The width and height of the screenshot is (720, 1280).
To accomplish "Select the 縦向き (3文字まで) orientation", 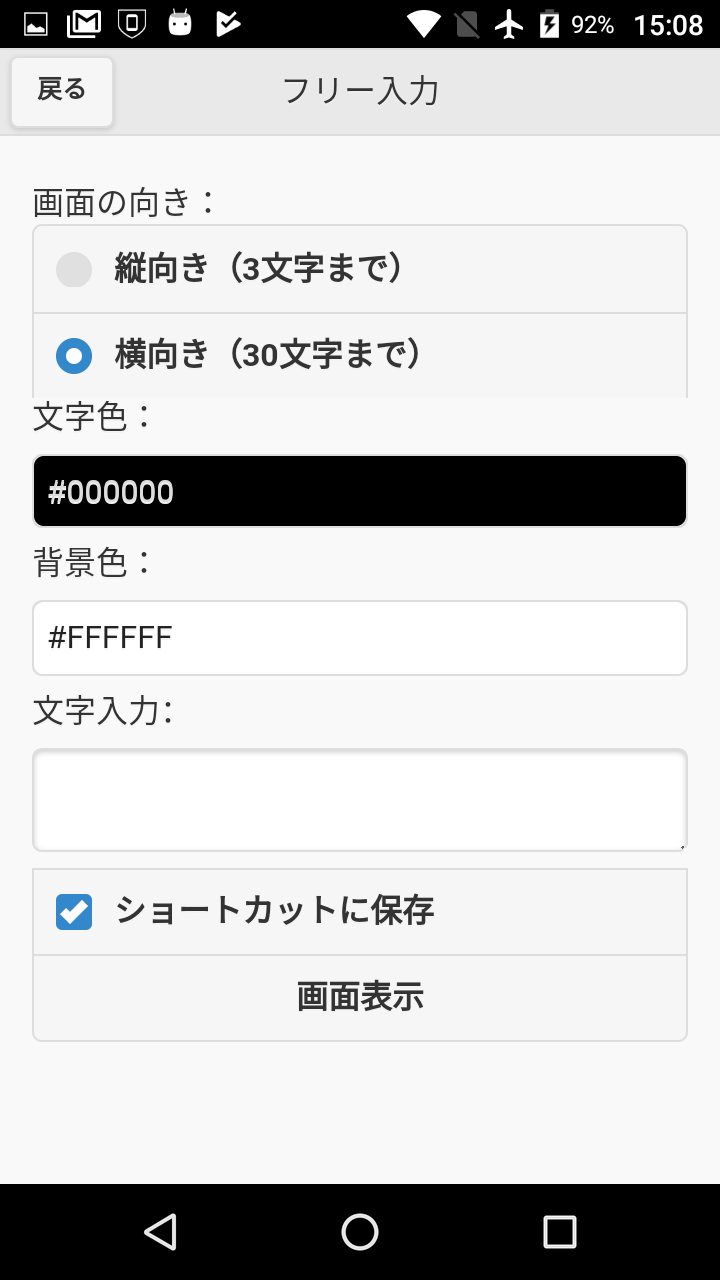I will 360,269.
